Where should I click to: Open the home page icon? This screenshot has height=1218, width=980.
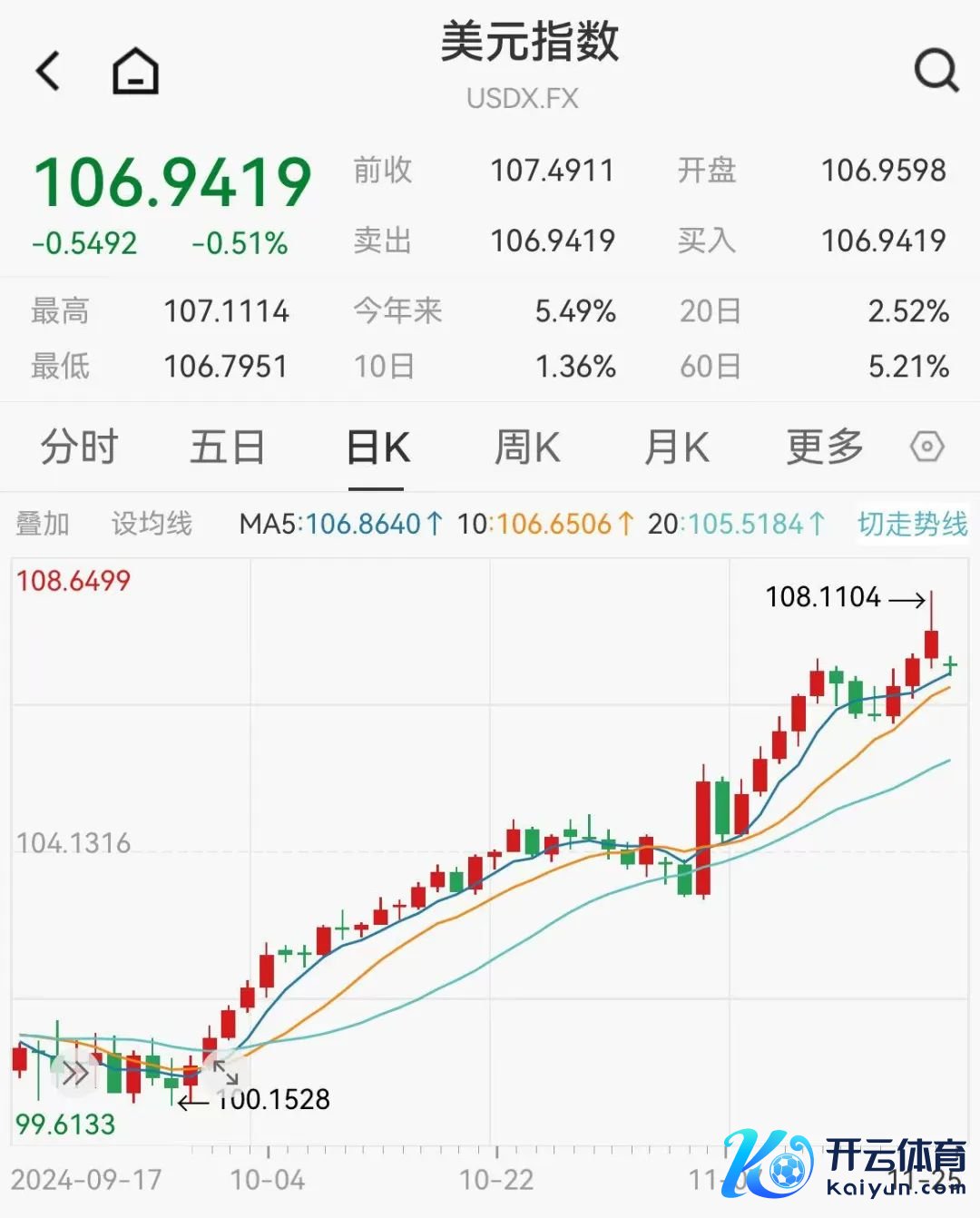pos(135,71)
